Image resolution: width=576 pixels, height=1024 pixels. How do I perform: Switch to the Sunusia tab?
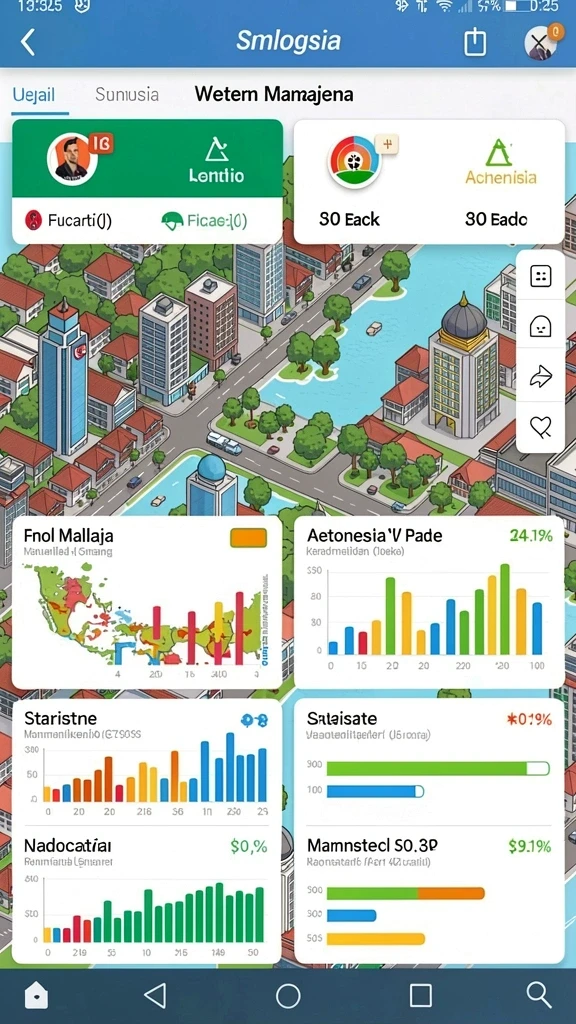coord(127,95)
